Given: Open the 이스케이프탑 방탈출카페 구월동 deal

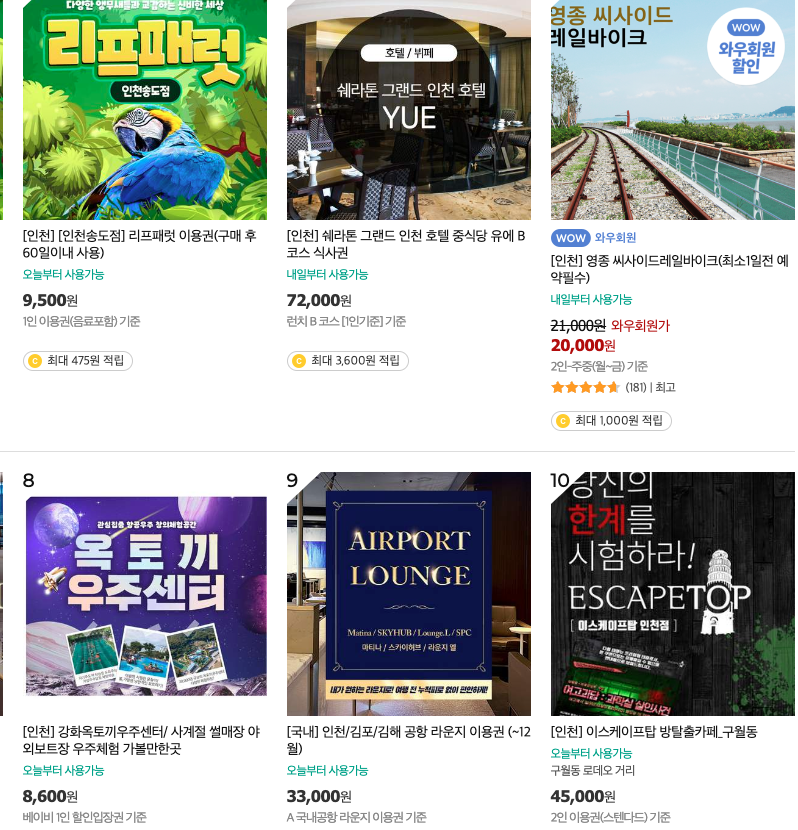Looking at the screenshot, I should pyautogui.click(x=672, y=595).
